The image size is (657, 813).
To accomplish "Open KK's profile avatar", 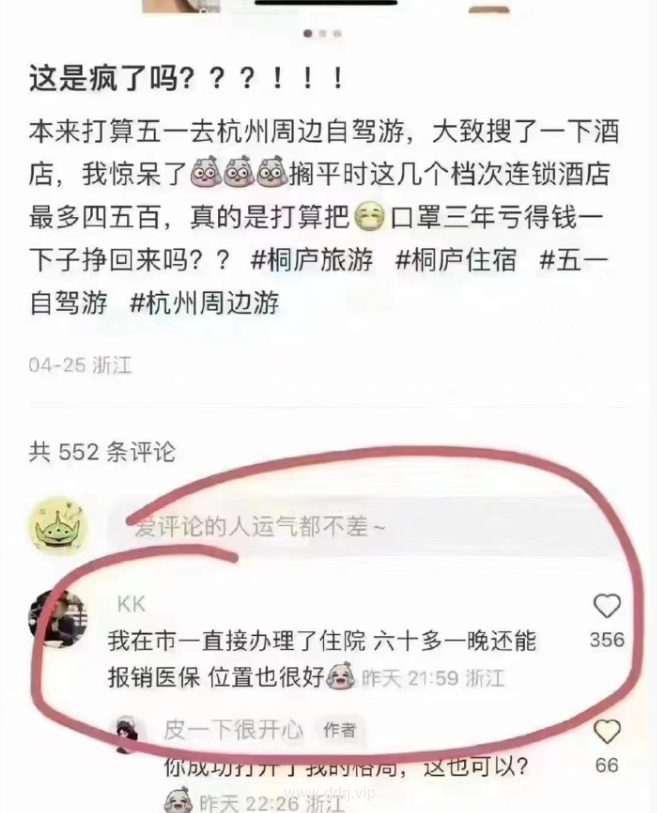I will coord(59,621).
